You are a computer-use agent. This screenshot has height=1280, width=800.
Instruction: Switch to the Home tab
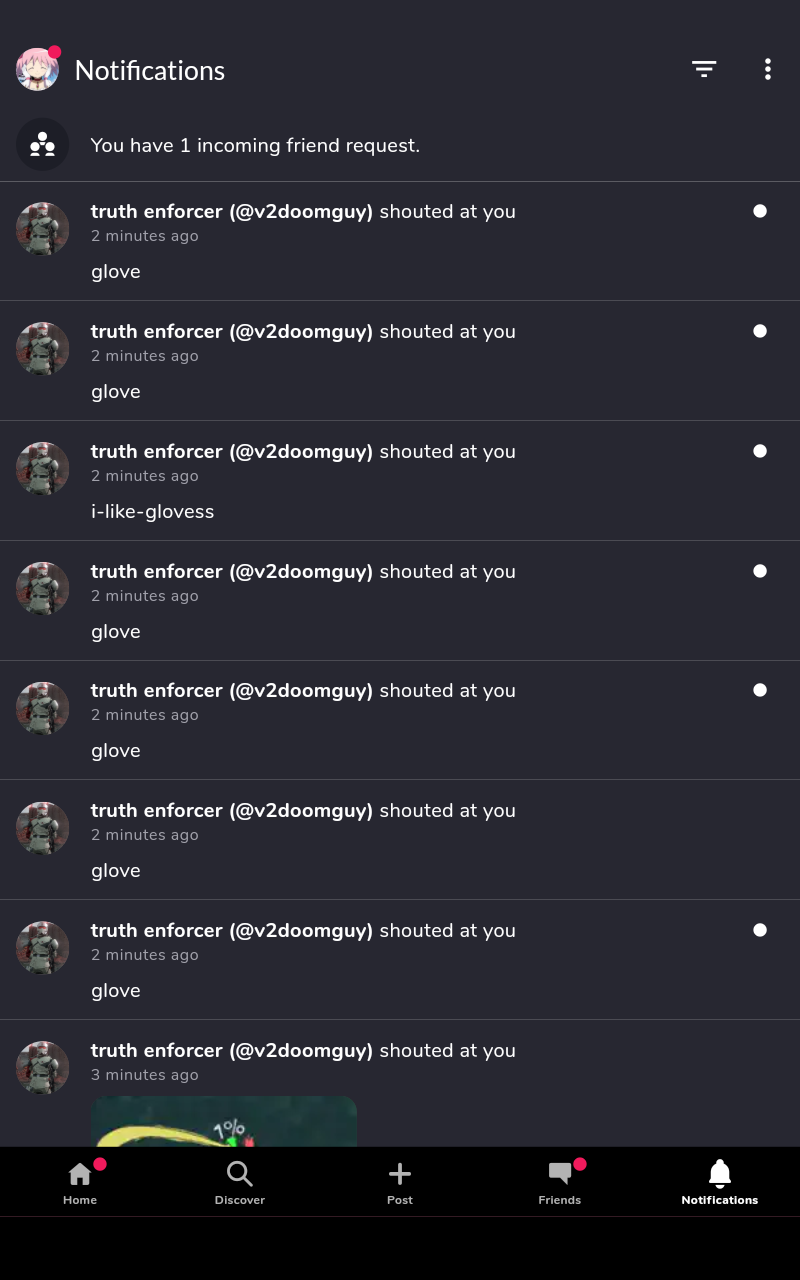[x=80, y=1182]
